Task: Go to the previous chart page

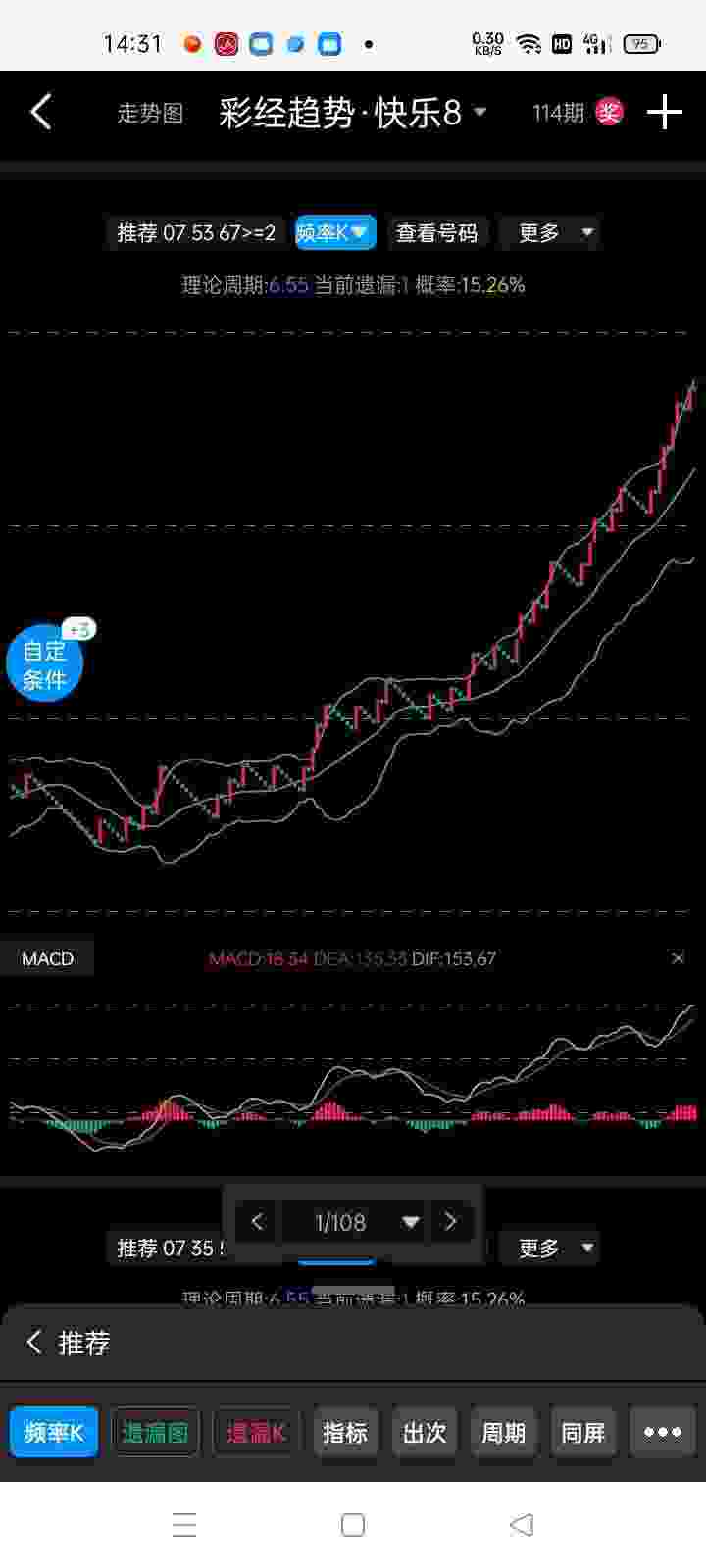Action: click(x=258, y=1221)
